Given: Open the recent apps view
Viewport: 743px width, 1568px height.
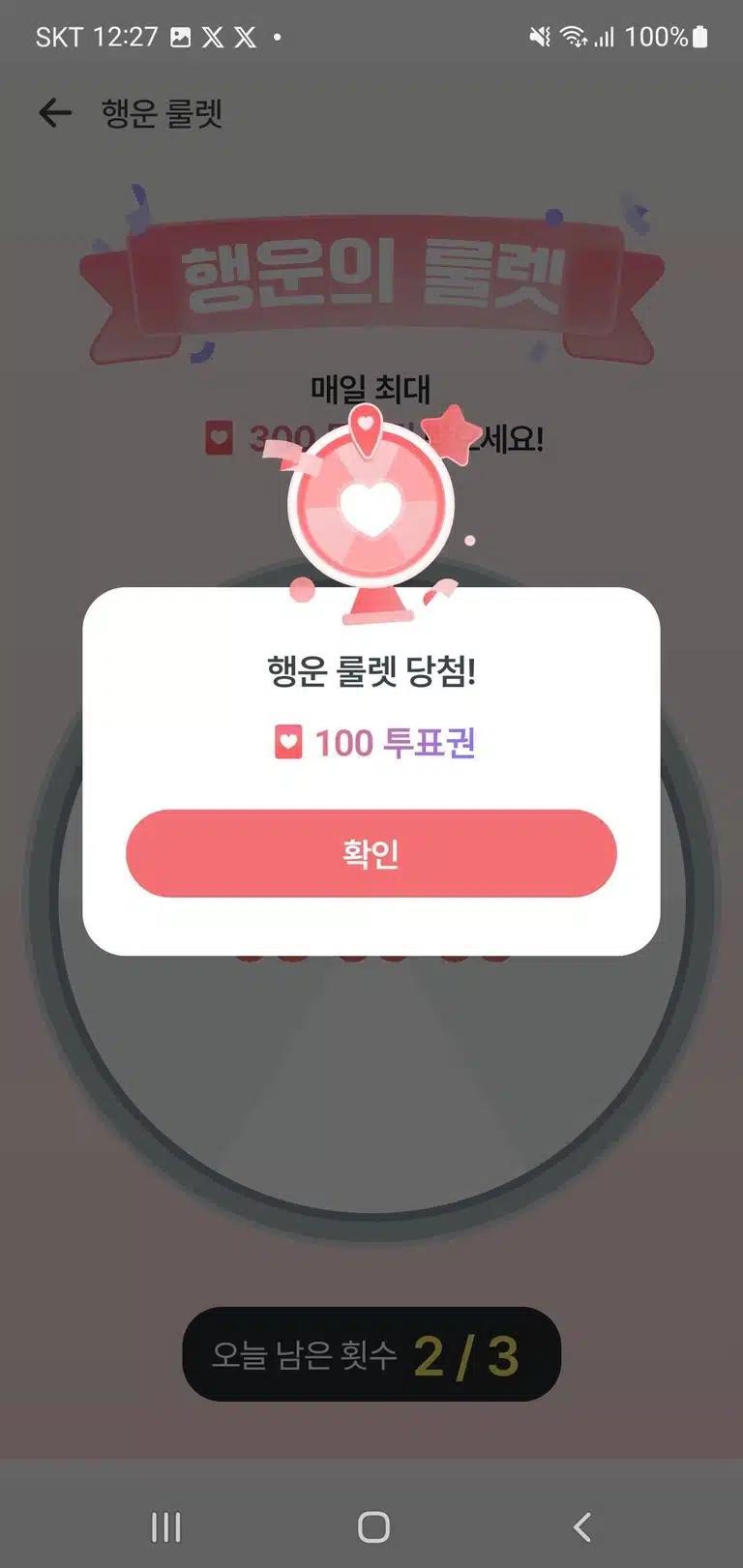Looking at the screenshot, I should (166, 1526).
